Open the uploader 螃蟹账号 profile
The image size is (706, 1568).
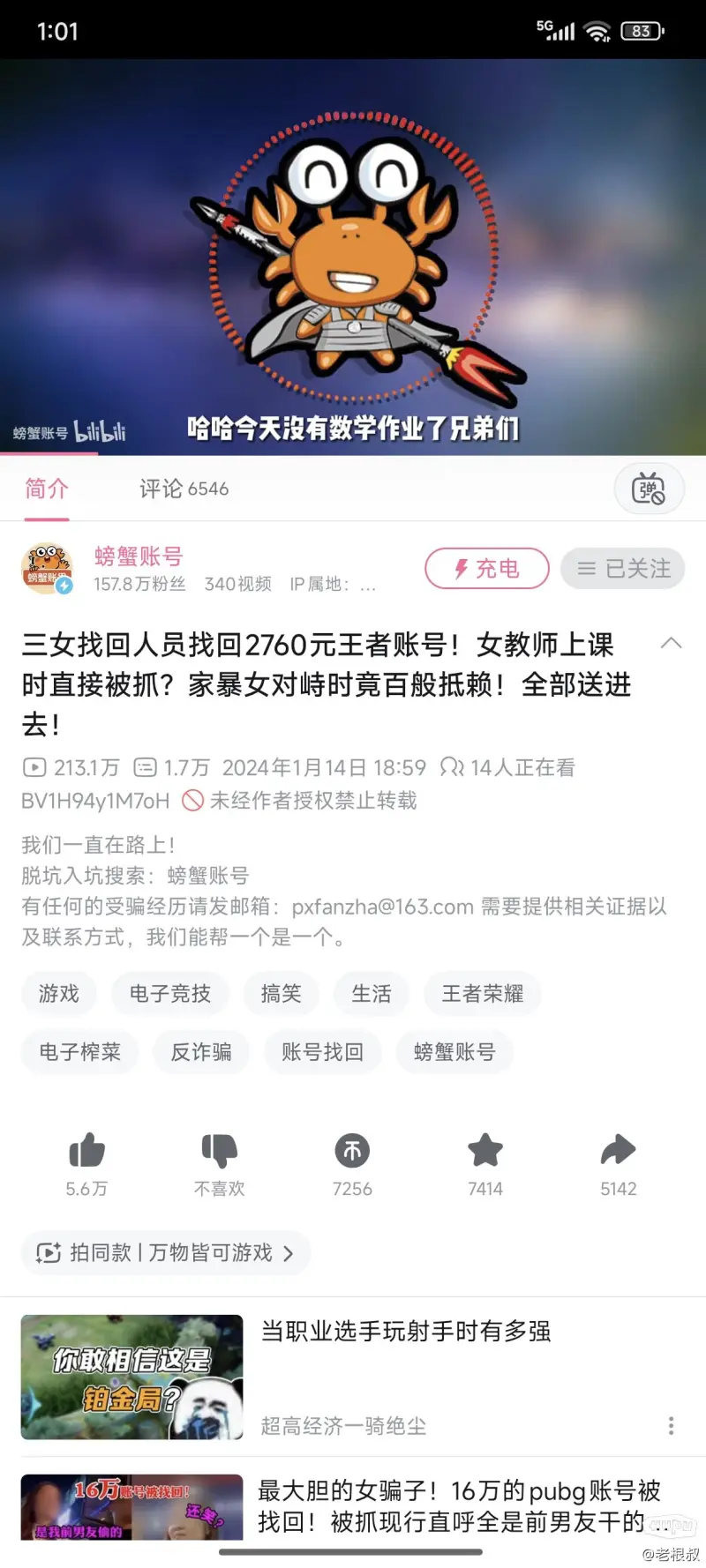pos(139,556)
